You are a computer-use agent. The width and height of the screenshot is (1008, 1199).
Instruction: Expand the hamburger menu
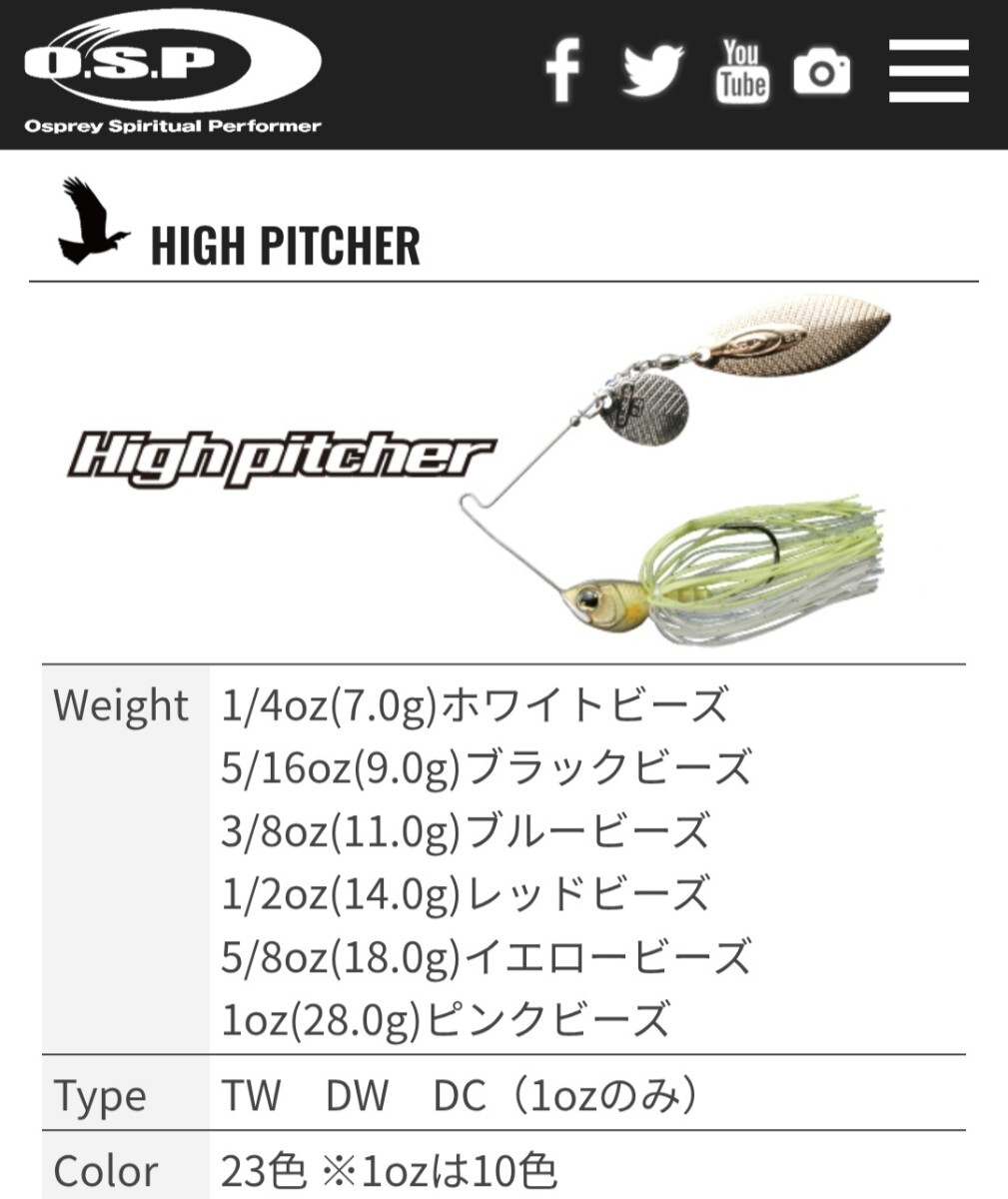(x=928, y=71)
